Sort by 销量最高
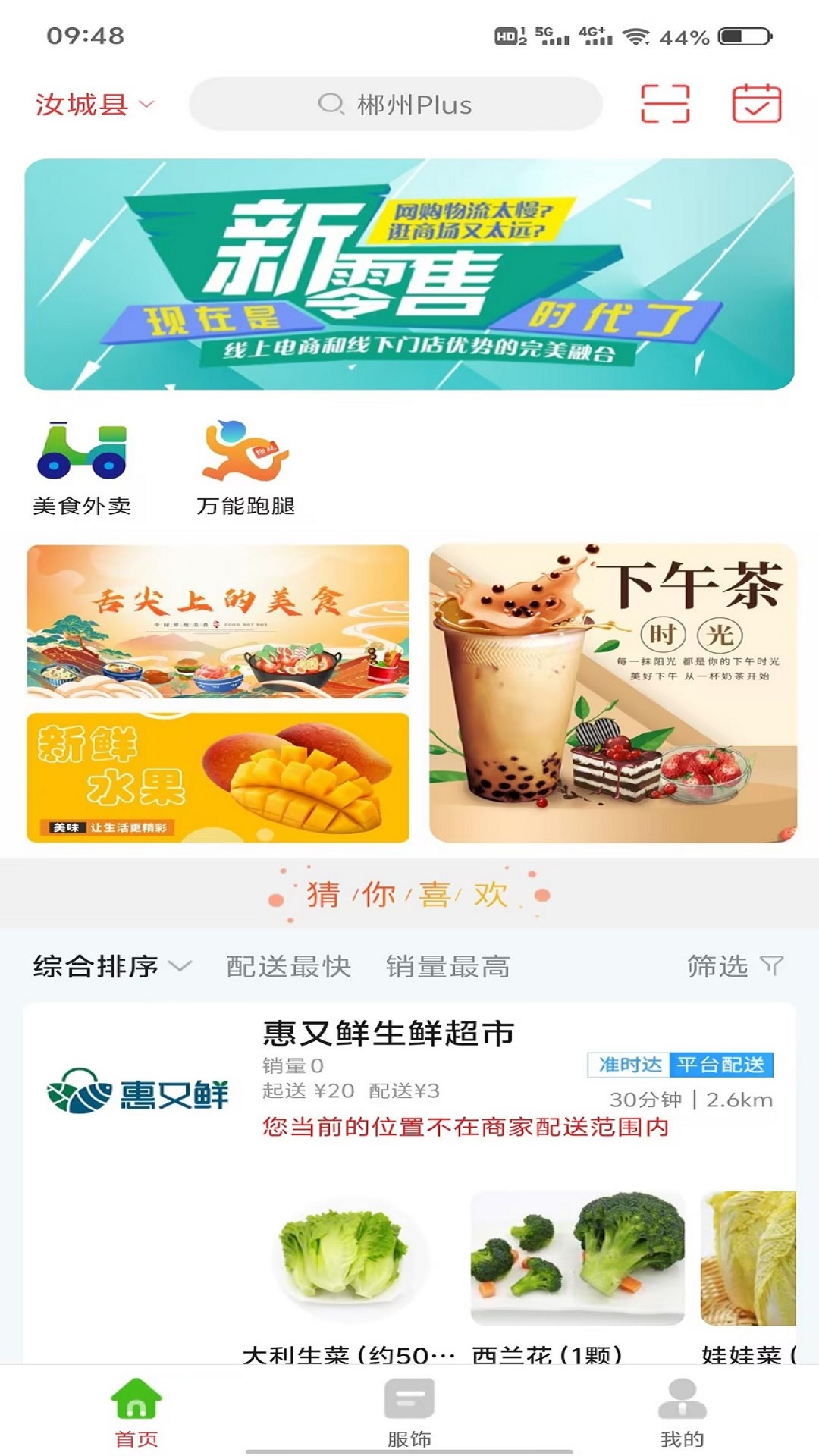This screenshot has height=1456, width=819. [447, 966]
